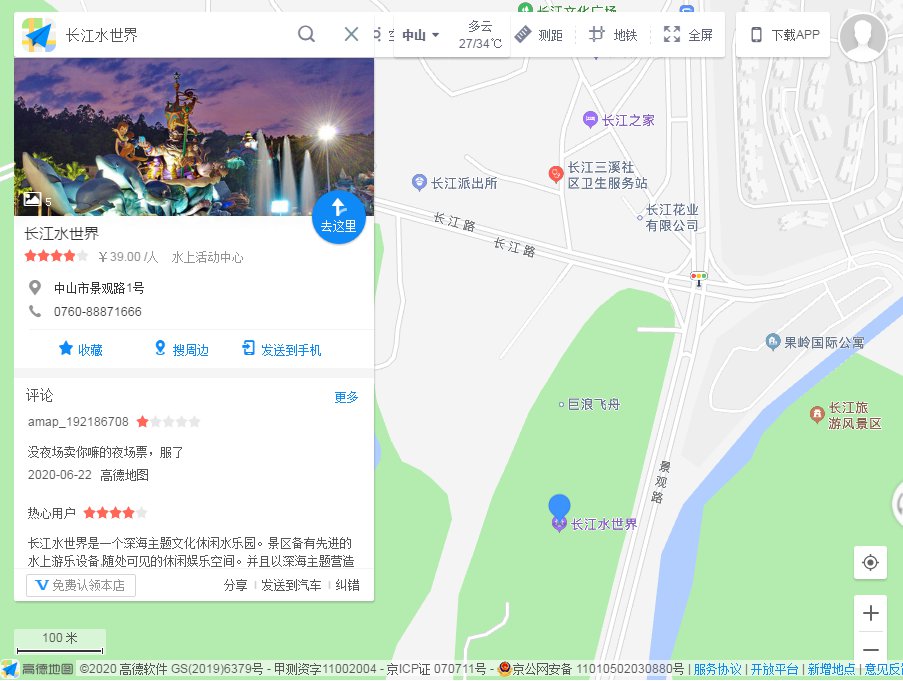The image size is (903, 681).
Task: Clear the search with the X icon
Action: pos(351,34)
